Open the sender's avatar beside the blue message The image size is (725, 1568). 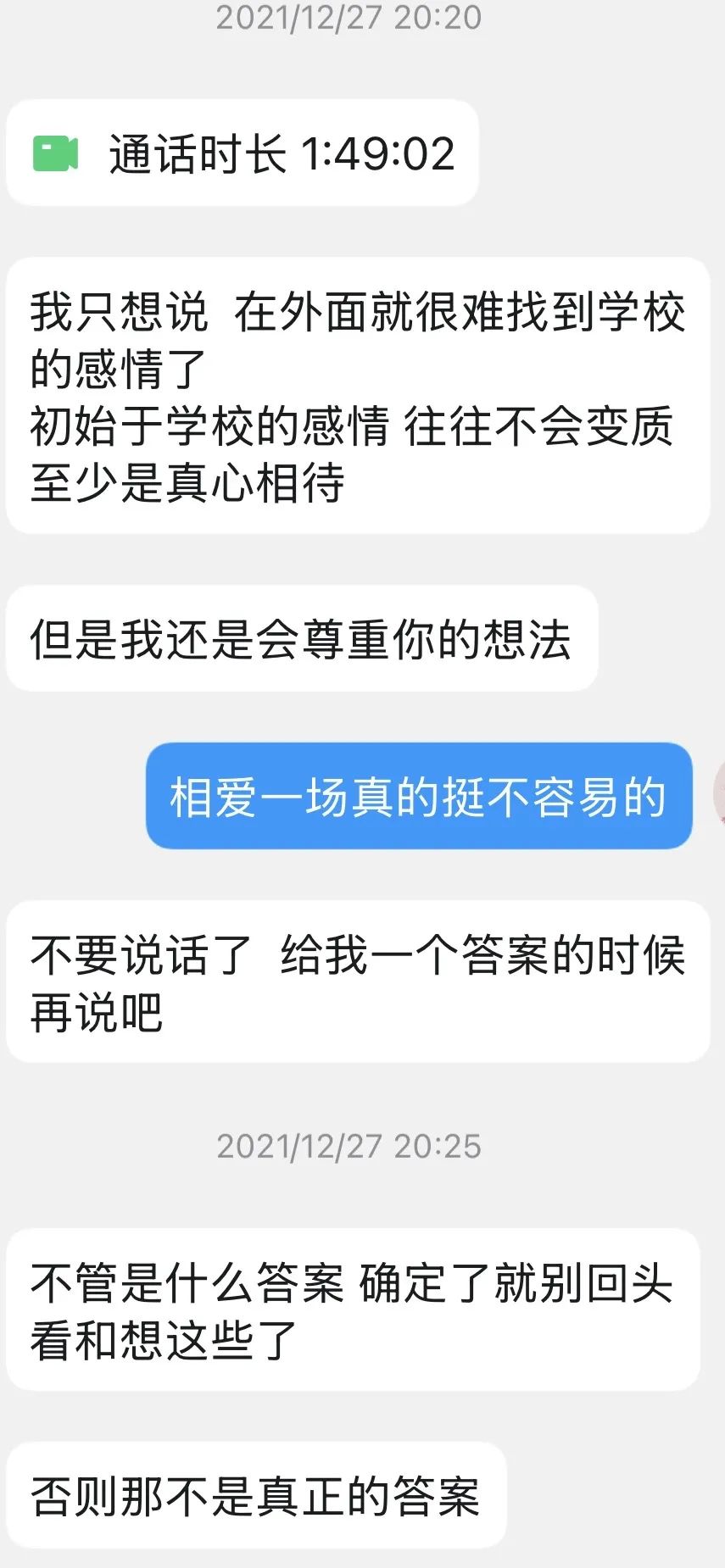(720, 794)
